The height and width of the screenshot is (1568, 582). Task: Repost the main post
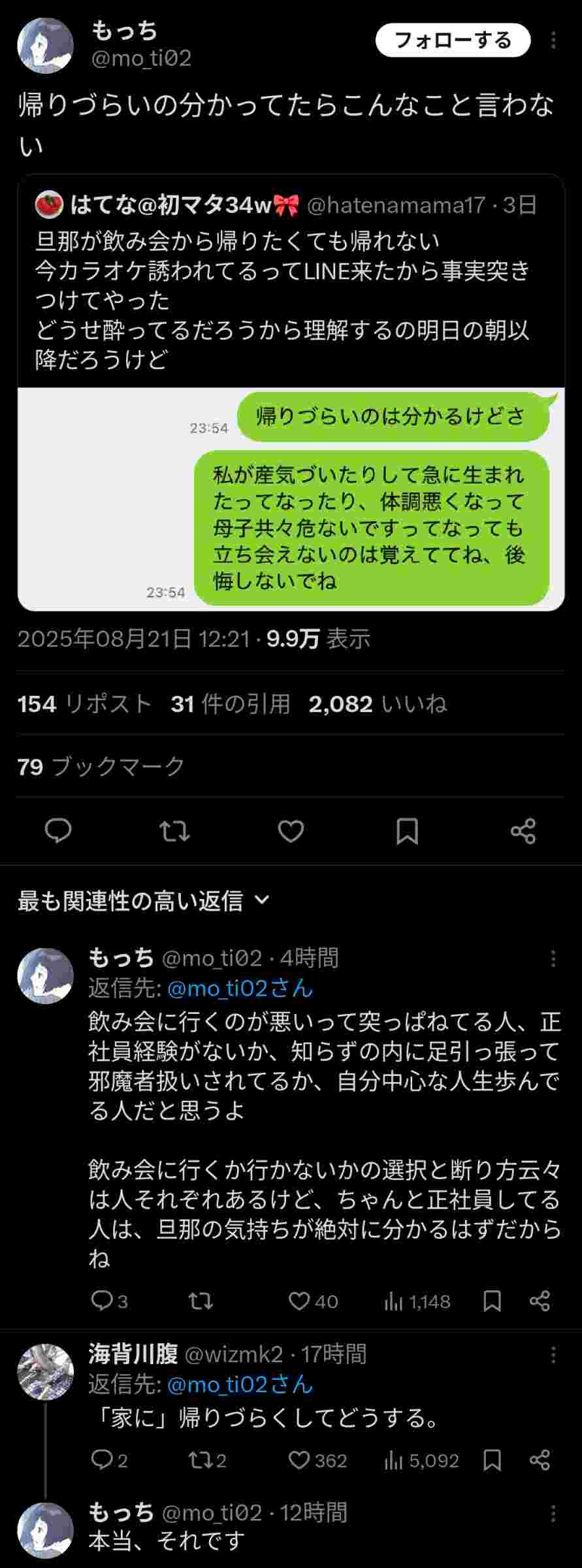[174, 831]
